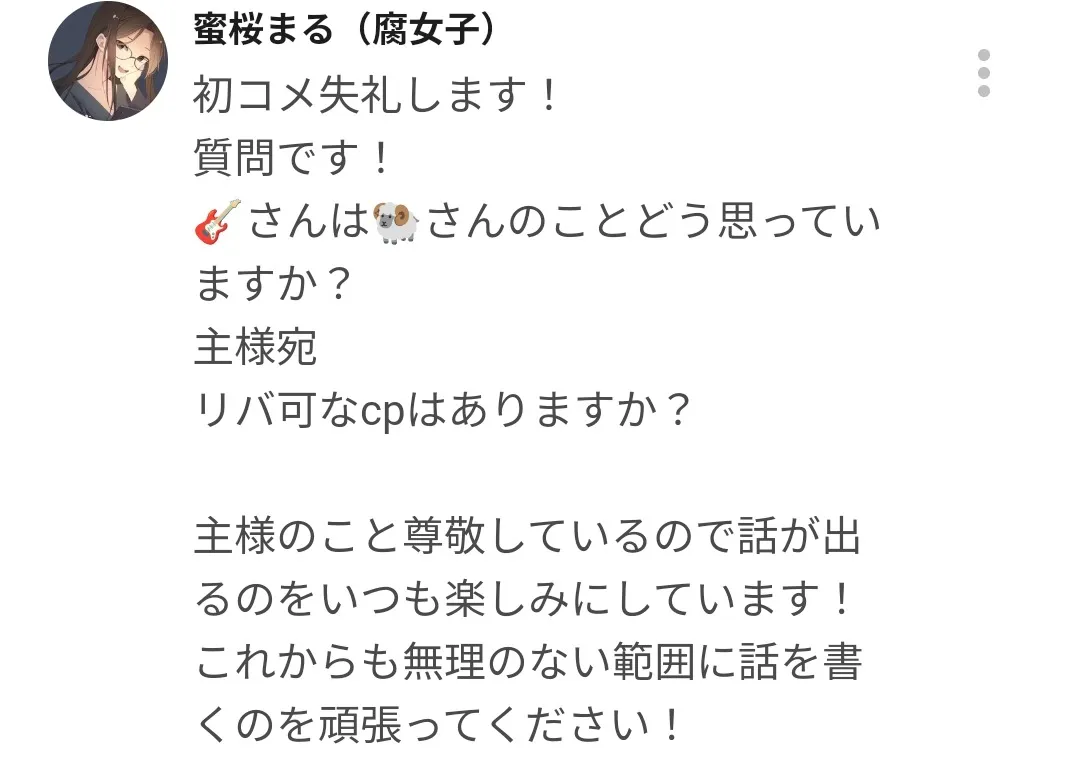Screen dimensions: 1080x761
Task: Open the comment's three-dot overflow menu
Action: point(984,73)
